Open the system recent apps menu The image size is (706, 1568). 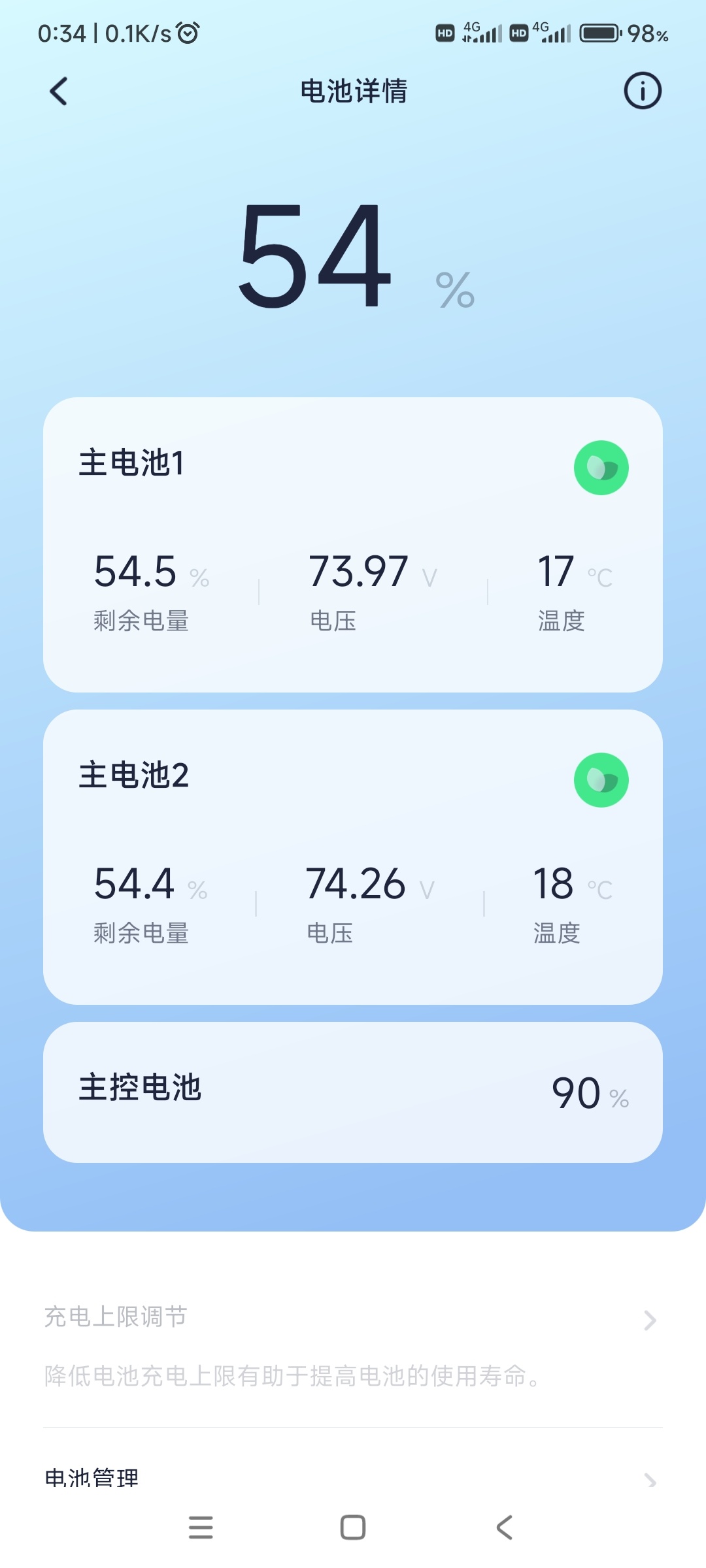pos(201,1527)
